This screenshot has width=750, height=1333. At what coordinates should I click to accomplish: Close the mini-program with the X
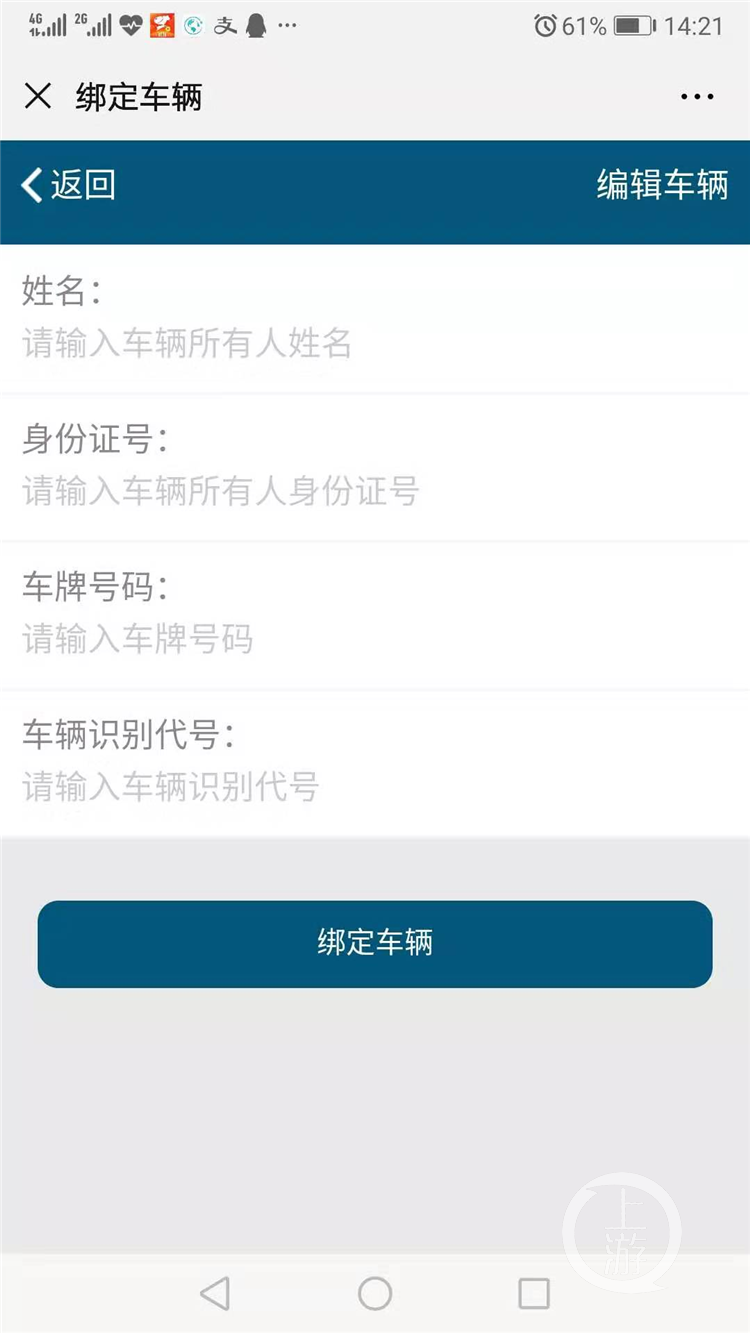tap(38, 96)
